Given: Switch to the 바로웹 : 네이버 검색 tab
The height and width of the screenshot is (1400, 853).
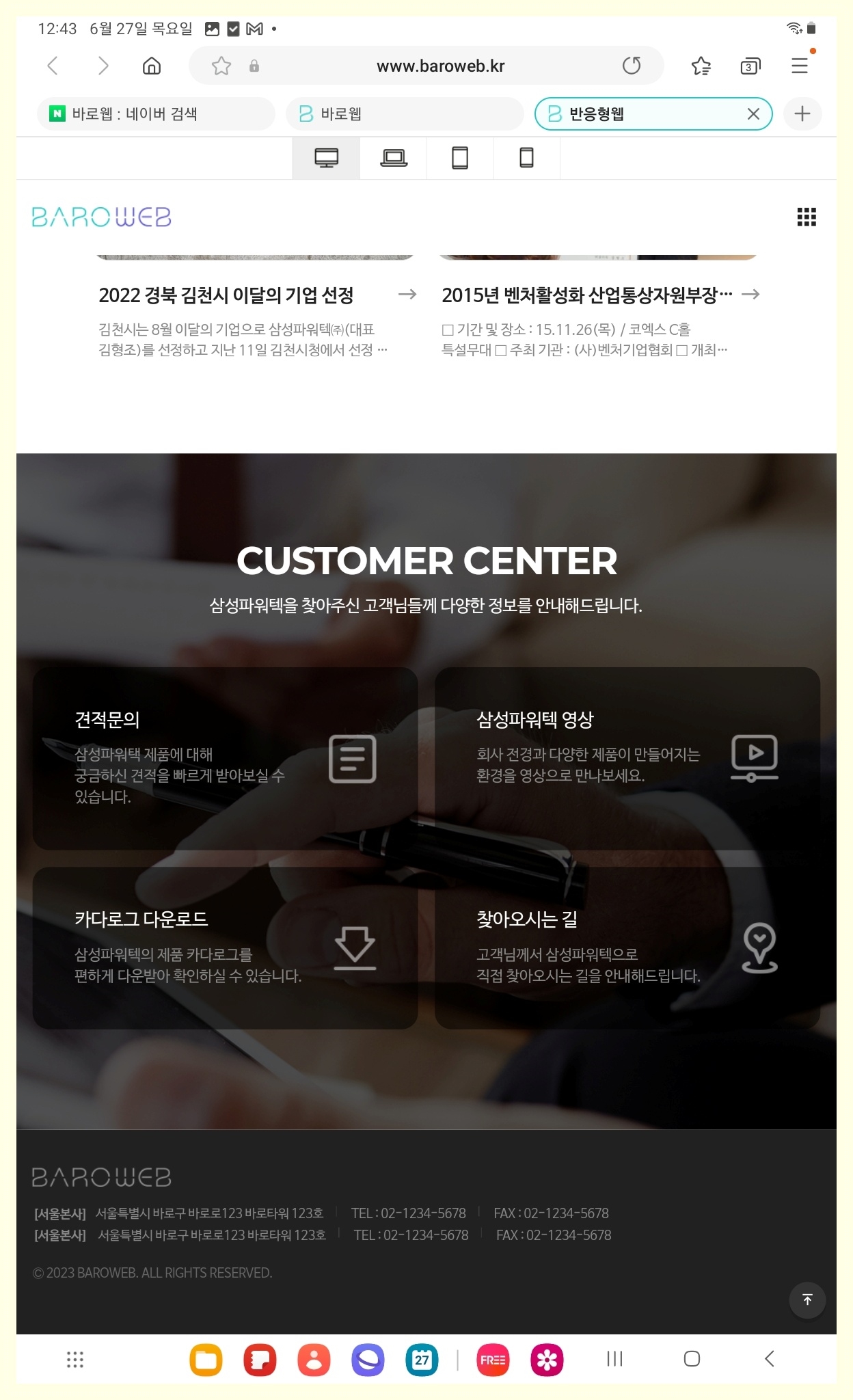Looking at the screenshot, I should pyautogui.click(x=156, y=113).
